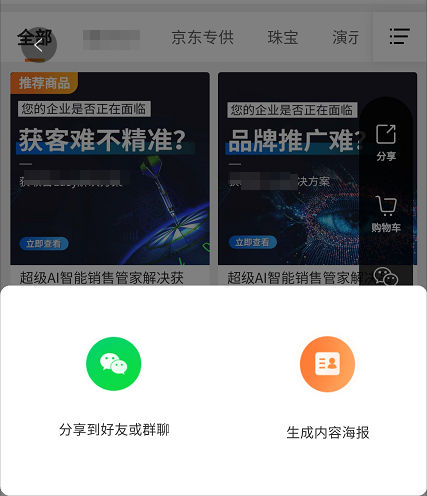
Task: Switch to the 京东专供 tab
Action: click(x=202, y=37)
